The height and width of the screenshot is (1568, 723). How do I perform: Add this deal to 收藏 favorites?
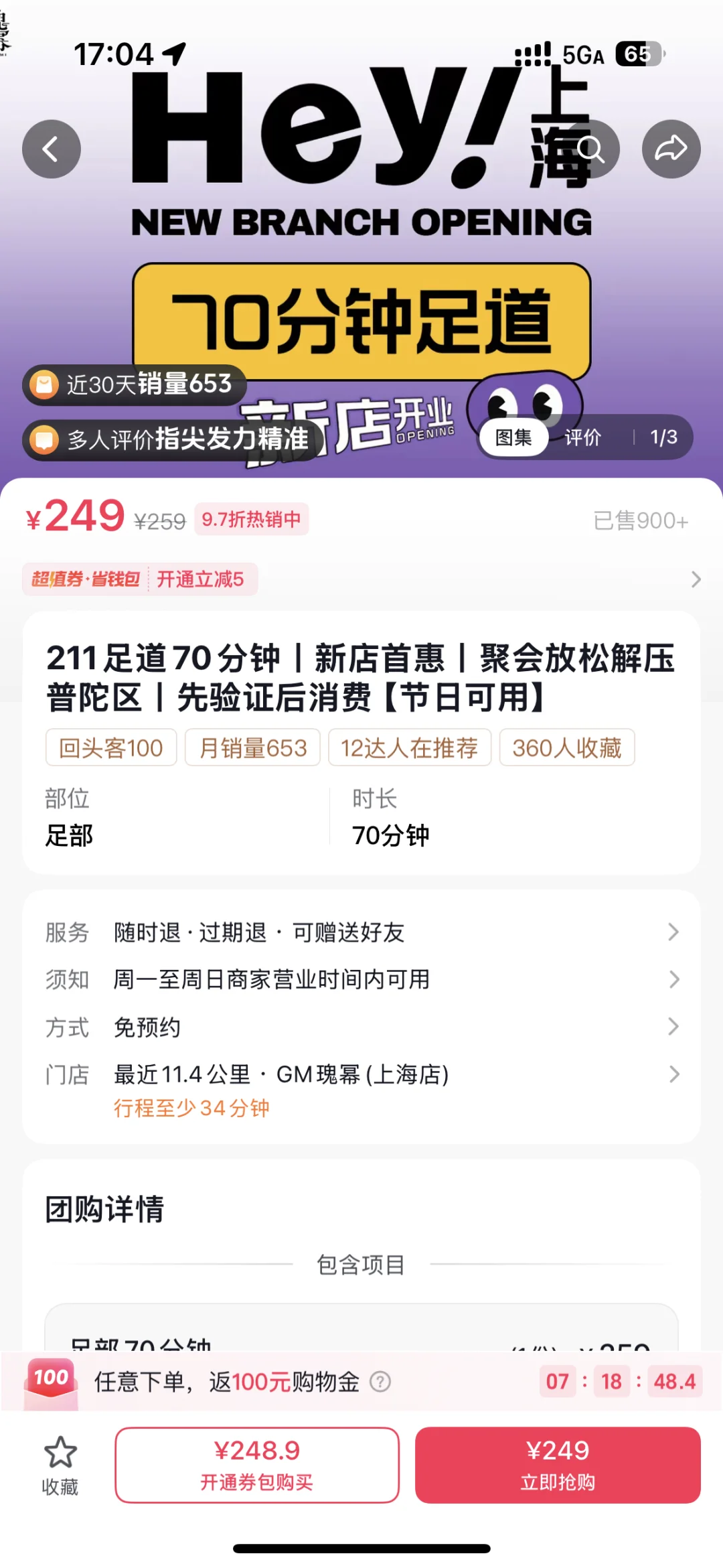[60, 1466]
